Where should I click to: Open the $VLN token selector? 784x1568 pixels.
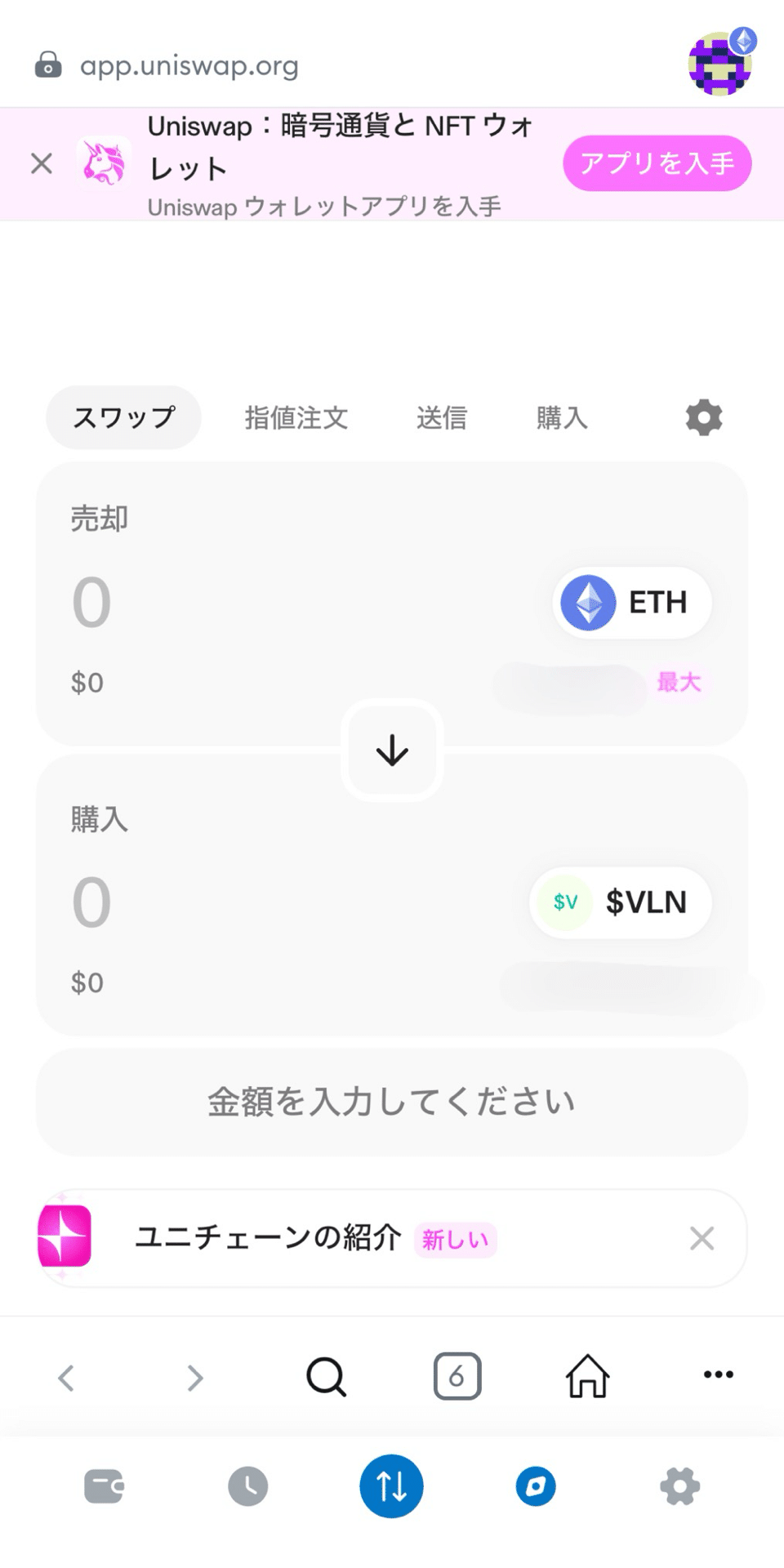click(x=621, y=902)
